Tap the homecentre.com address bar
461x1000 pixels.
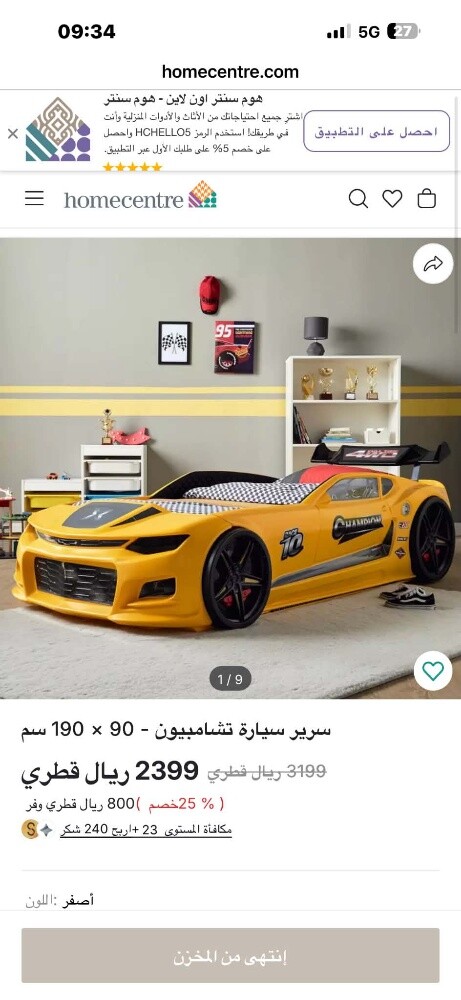(230, 71)
